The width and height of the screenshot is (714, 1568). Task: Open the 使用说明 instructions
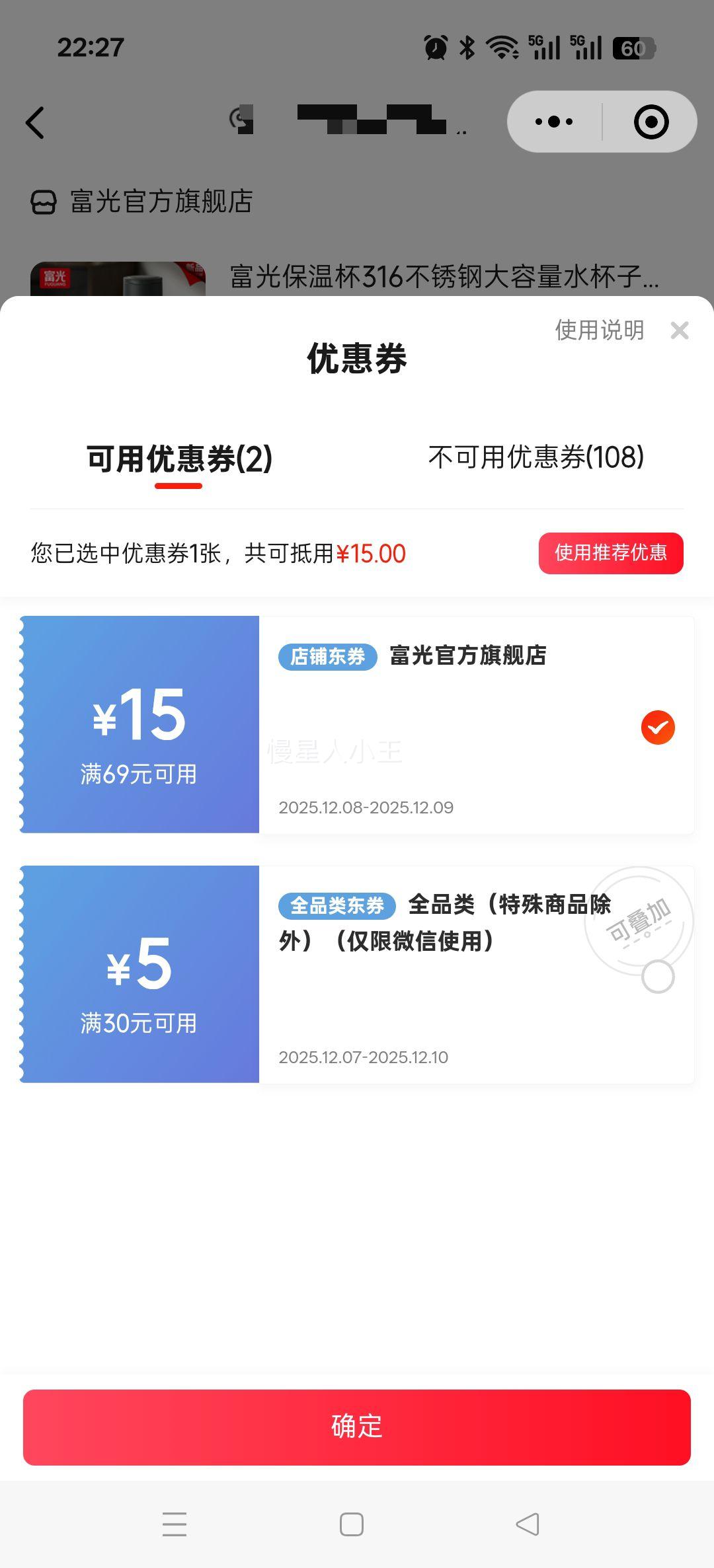coord(598,330)
